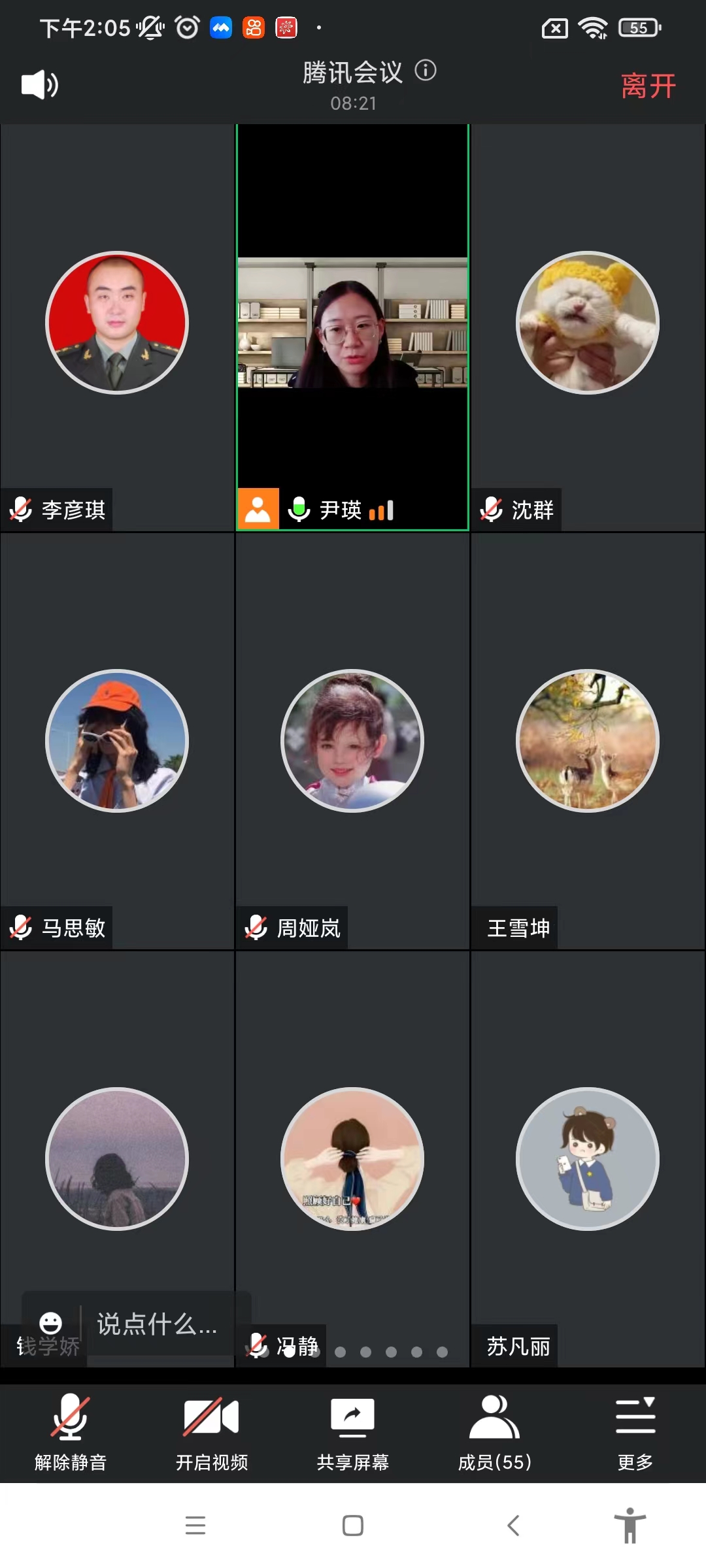Screen dimensions: 706x1568
Task: Leave the meeting with 离开
Action: pyautogui.click(x=648, y=86)
